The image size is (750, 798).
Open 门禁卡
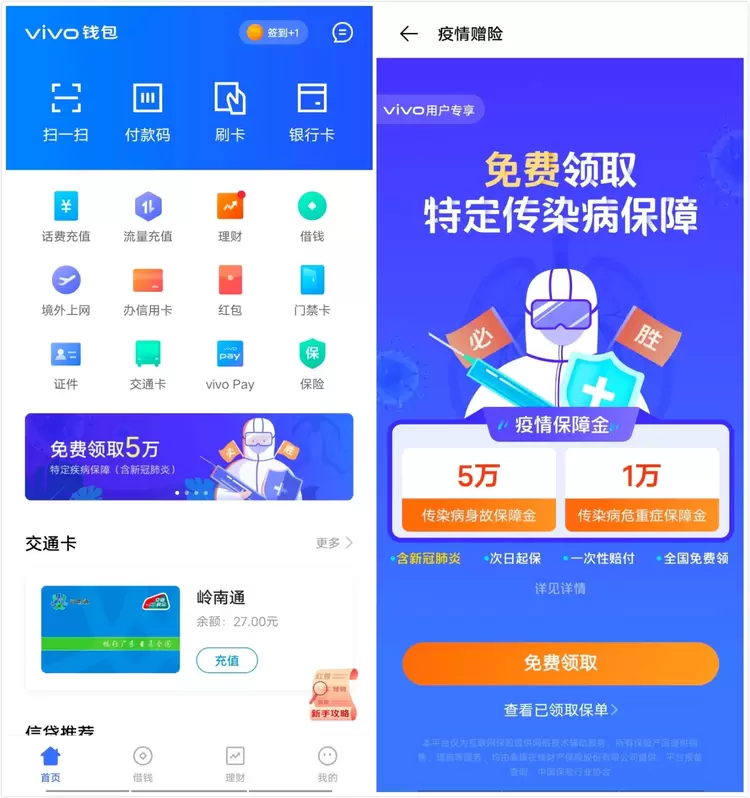point(312,291)
